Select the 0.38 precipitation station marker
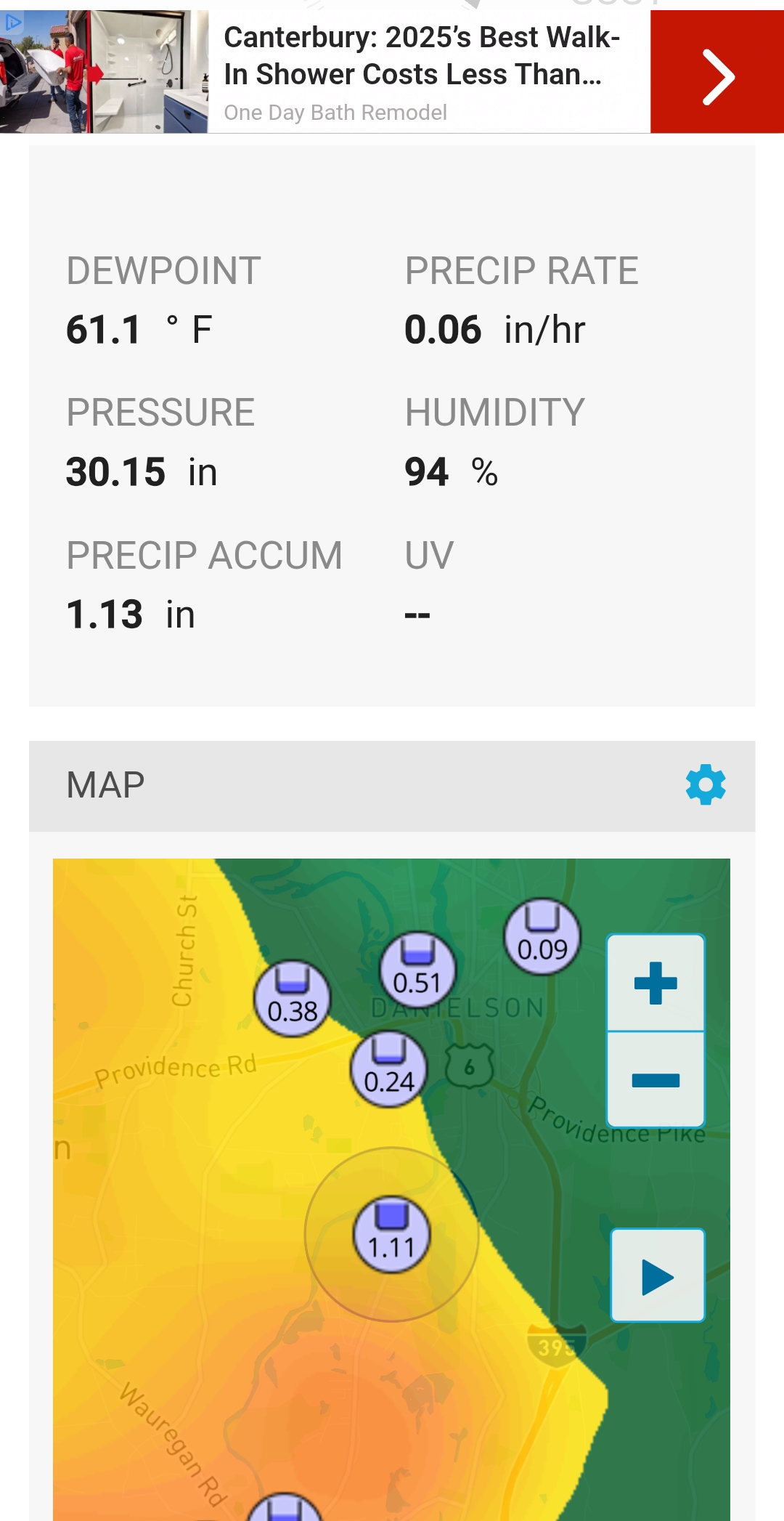Image resolution: width=784 pixels, height=1521 pixels. pos(292,998)
